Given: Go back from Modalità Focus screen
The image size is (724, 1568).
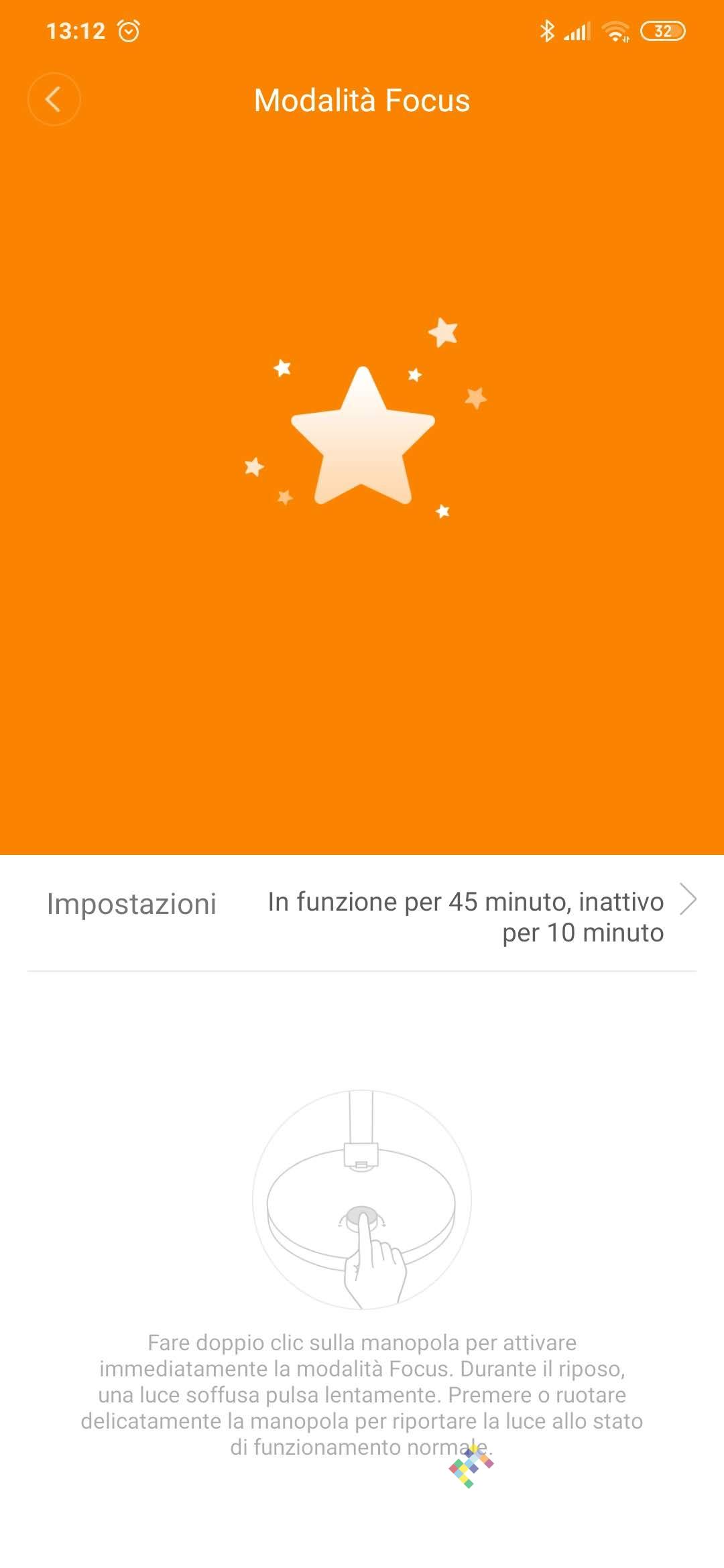Looking at the screenshot, I should (x=54, y=100).
